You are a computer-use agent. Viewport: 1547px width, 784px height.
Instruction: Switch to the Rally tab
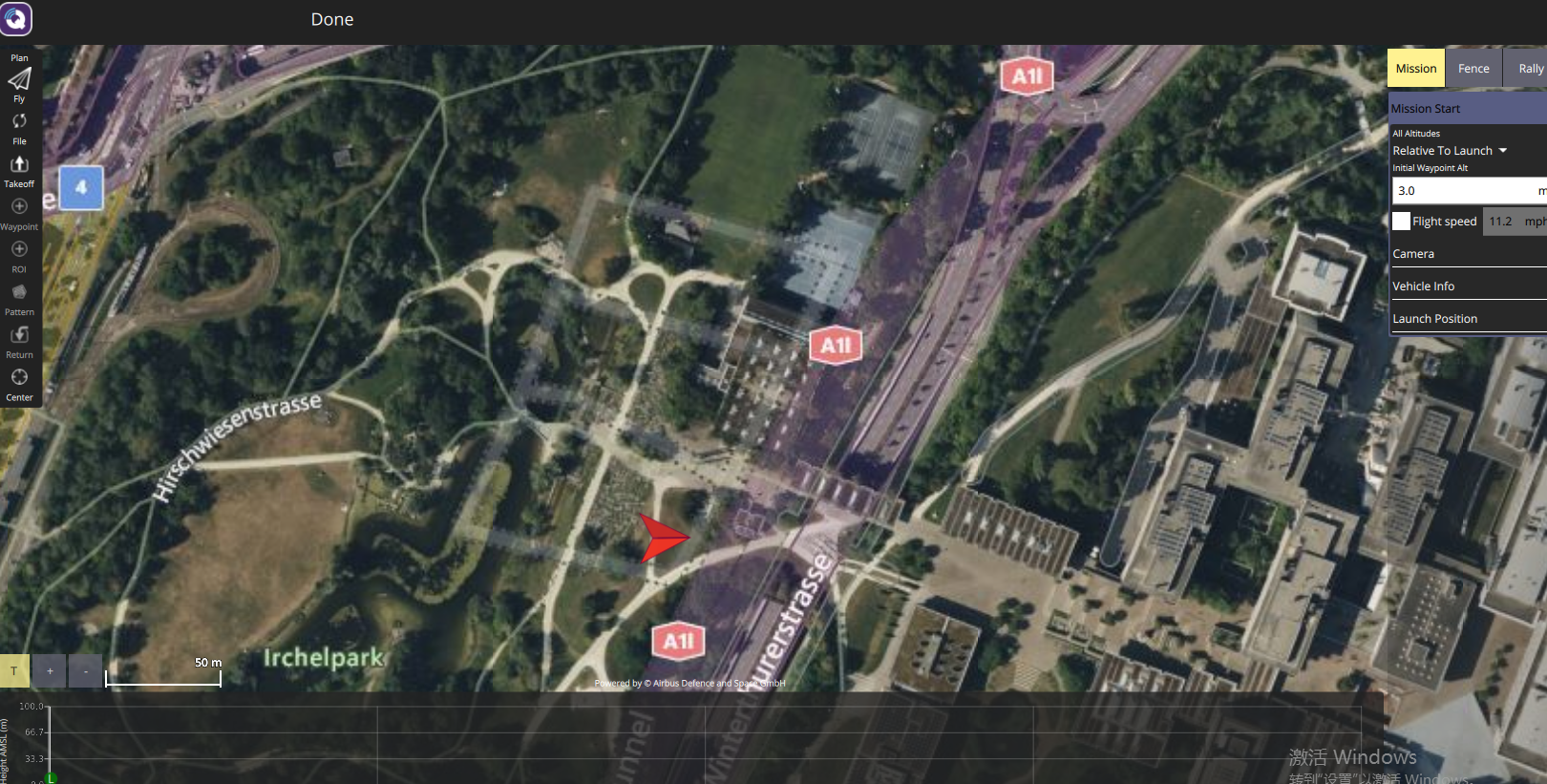(1529, 69)
